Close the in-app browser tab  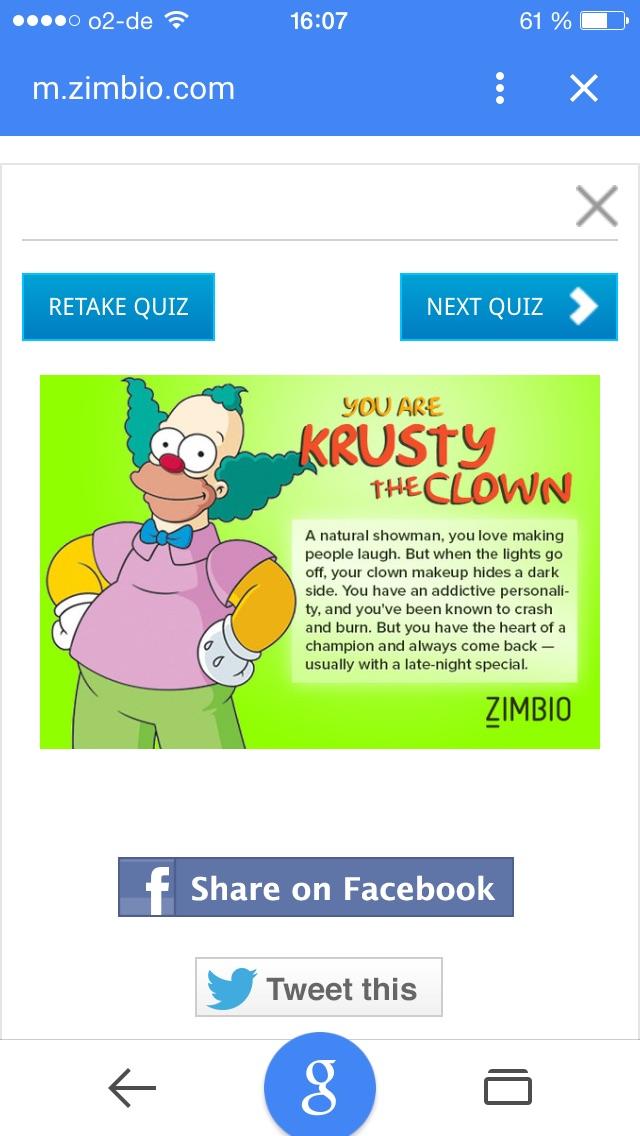point(583,88)
